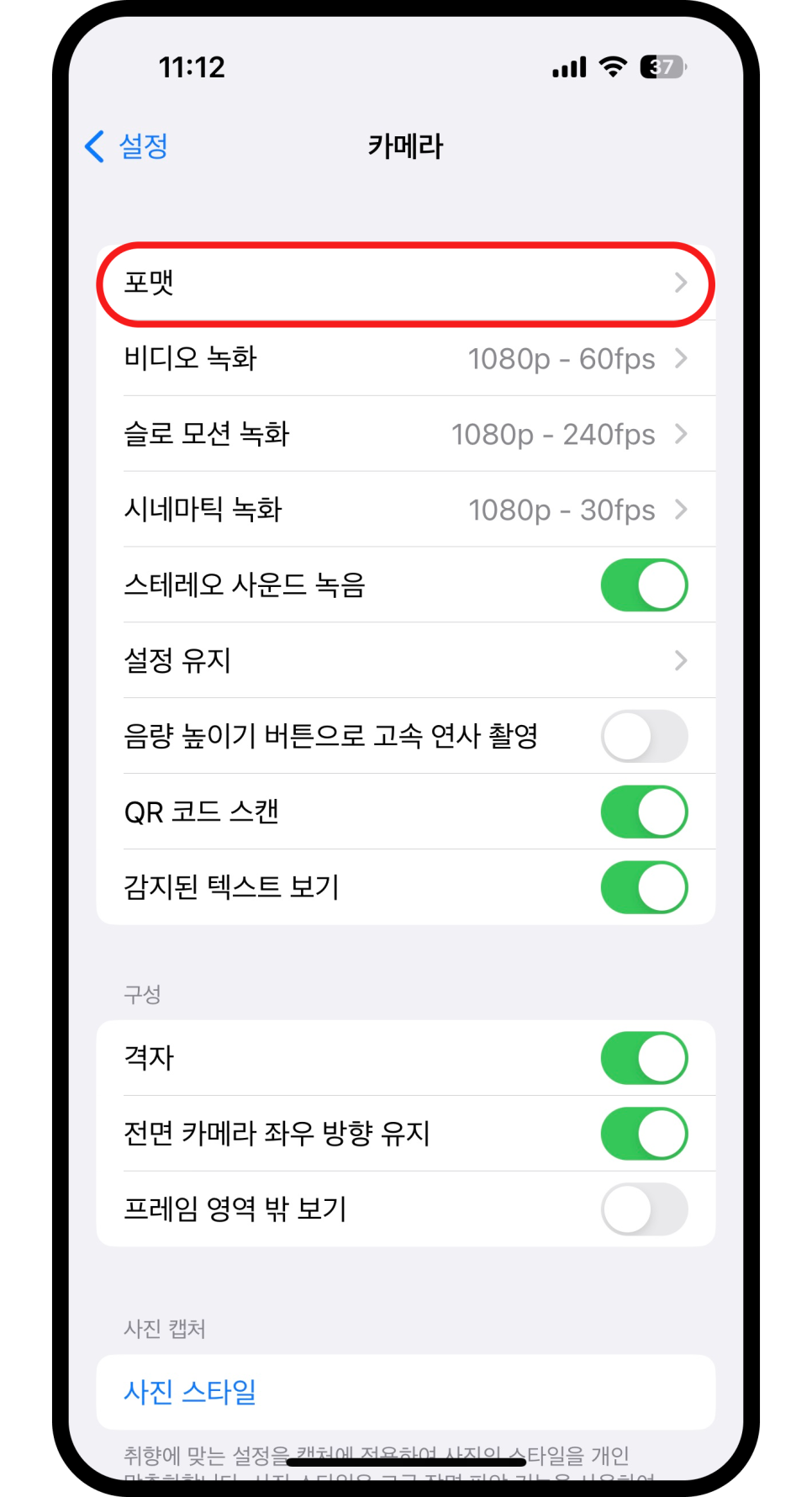Image resolution: width=812 pixels, height=1497 pixels.
Task: Disable 전면 카메라 좌우 방향 유지
Action: click(645, 1134)
